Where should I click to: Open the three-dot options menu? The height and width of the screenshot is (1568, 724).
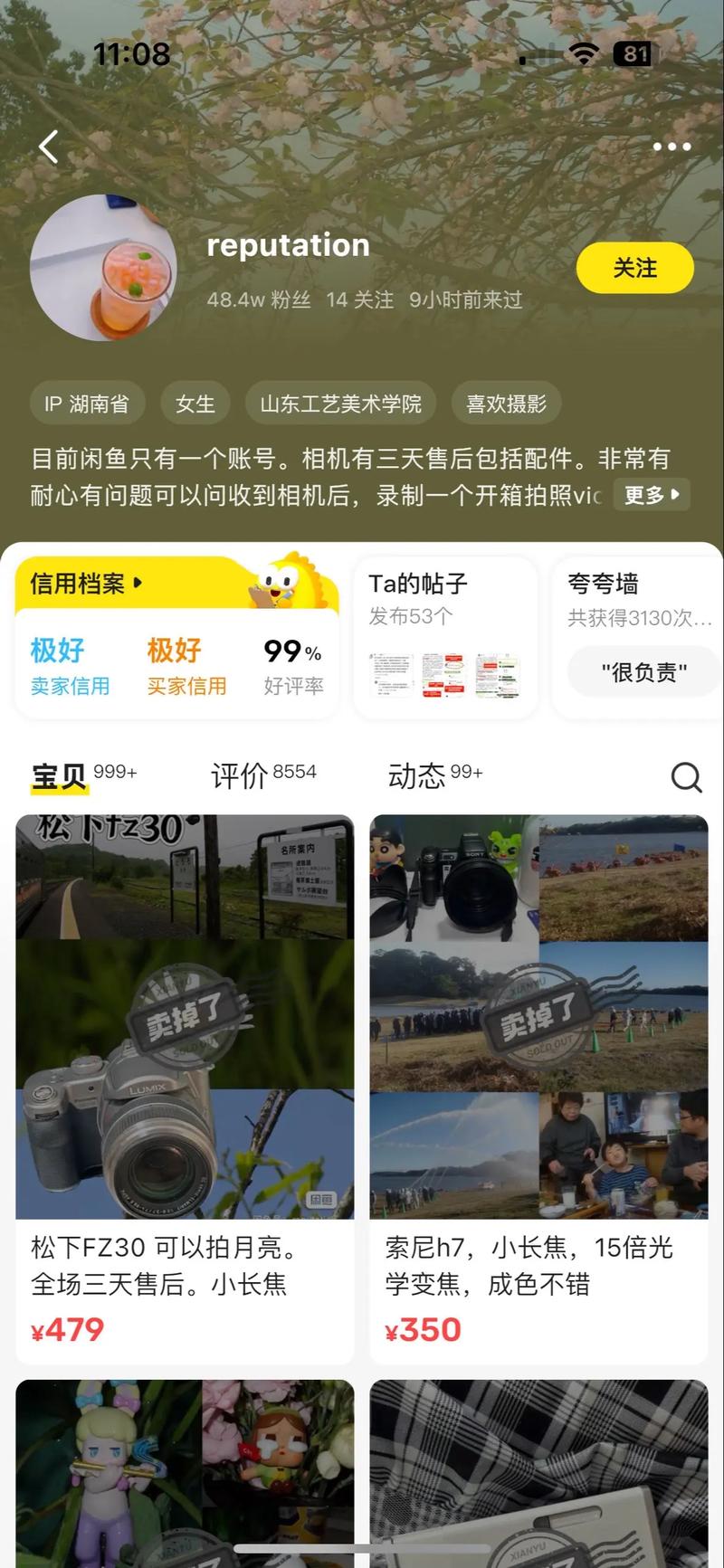[x=672, y=146]
